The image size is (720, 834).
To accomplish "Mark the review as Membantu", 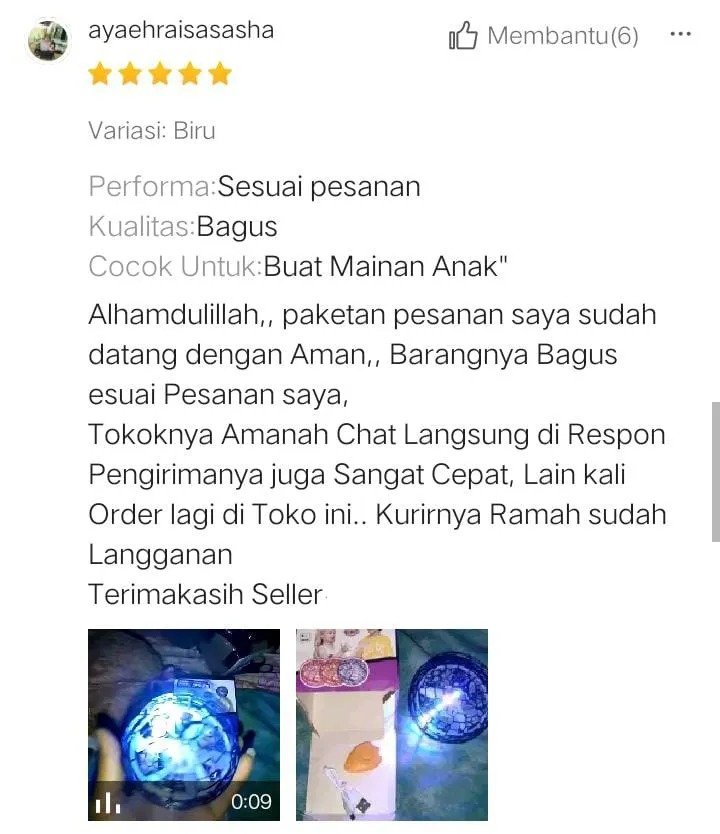I will coord(543,37).
